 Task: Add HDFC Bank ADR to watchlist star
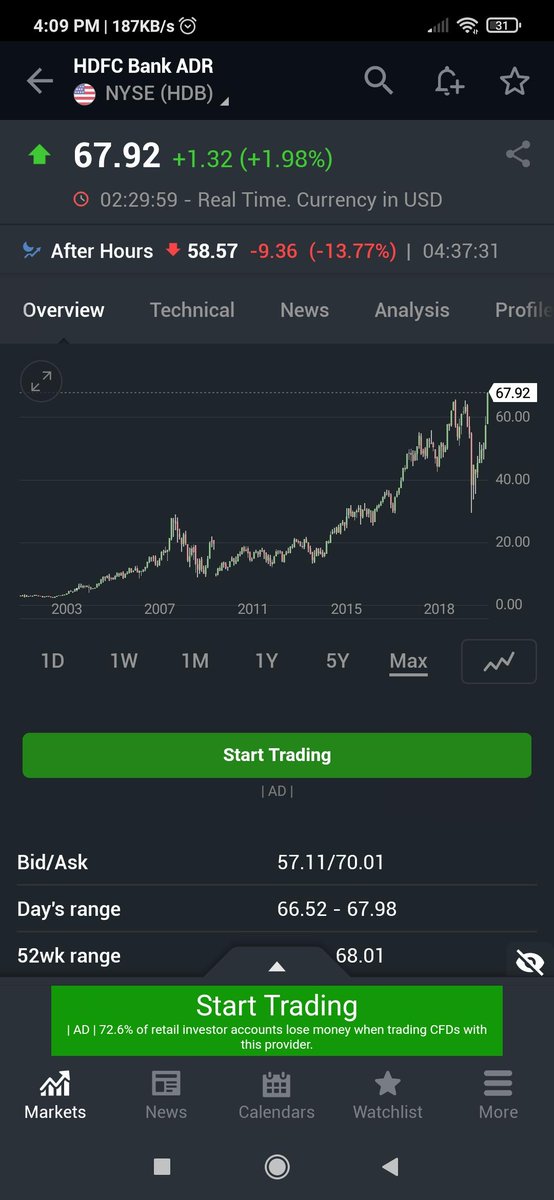(514, 81)
